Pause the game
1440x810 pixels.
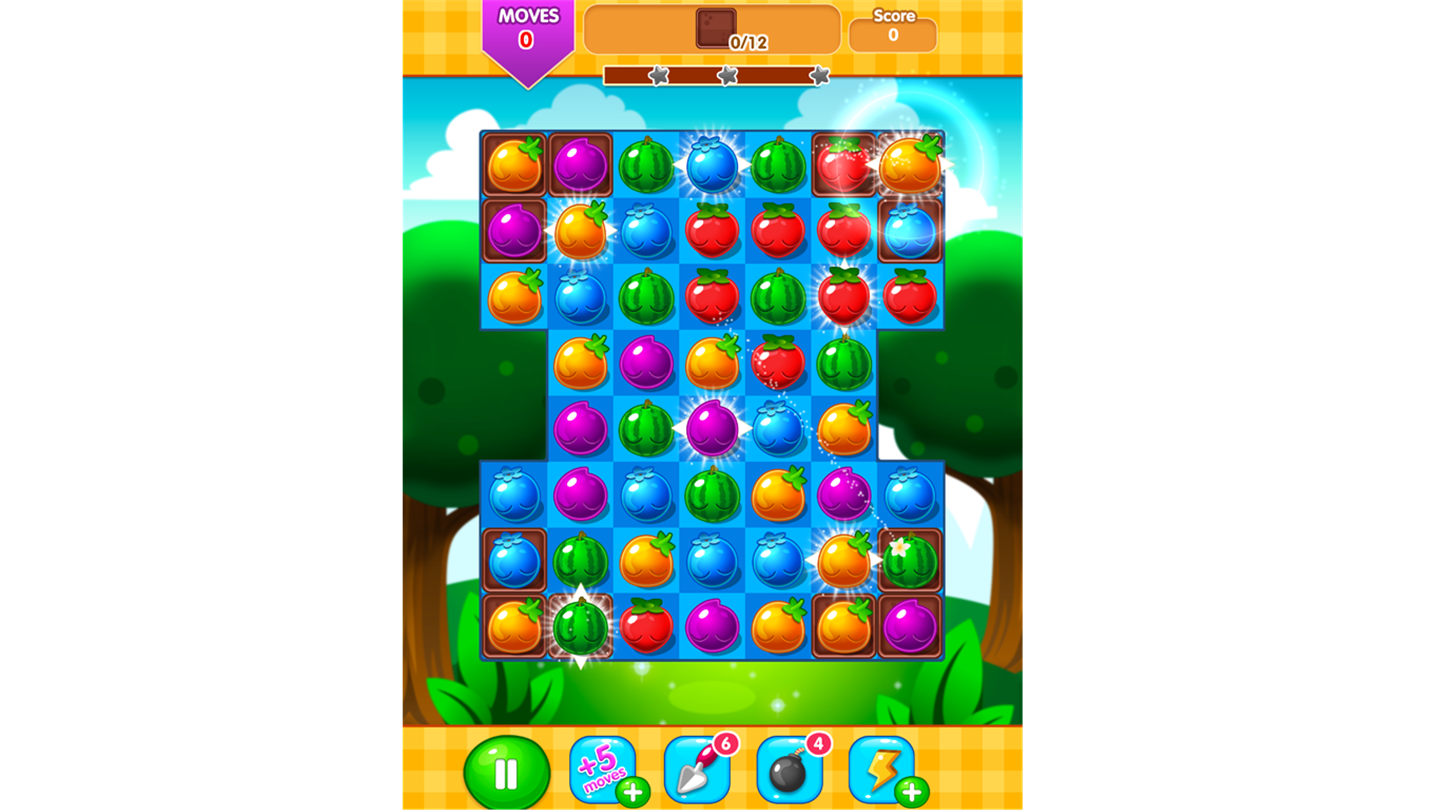[x=506, y=773]
